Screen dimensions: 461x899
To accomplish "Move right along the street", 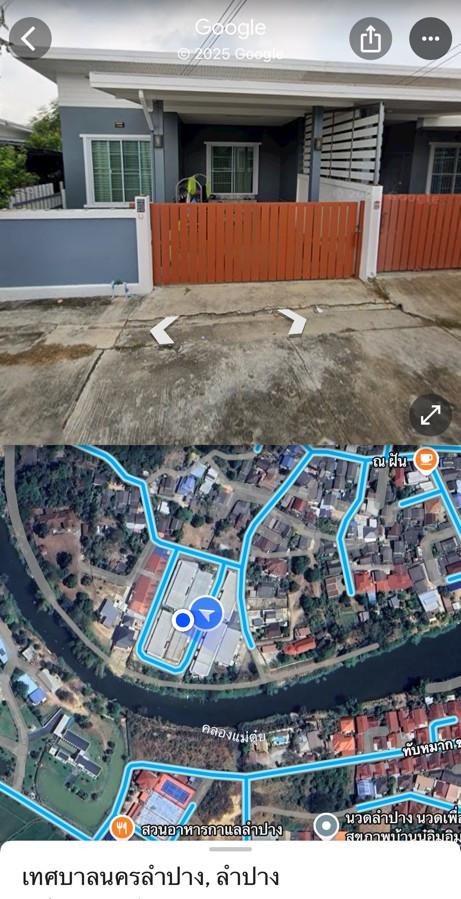I will point(292,322).
